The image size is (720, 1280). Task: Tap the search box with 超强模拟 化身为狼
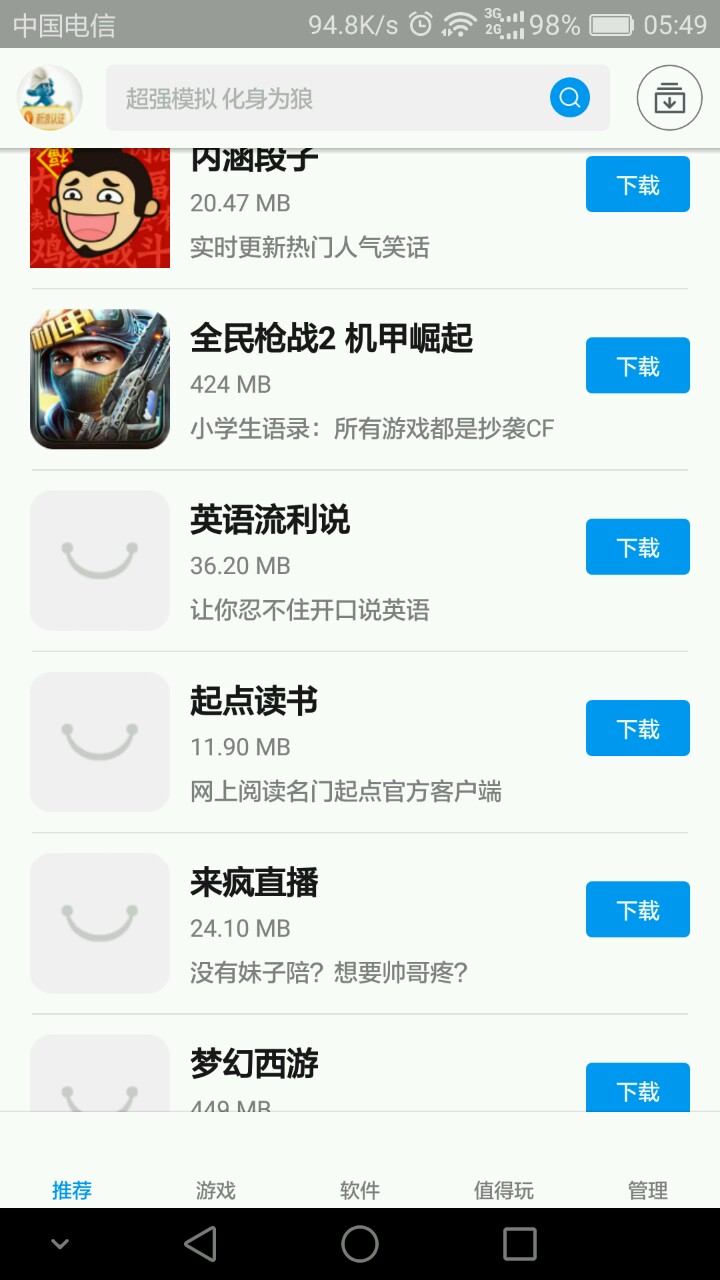(358, 98)
